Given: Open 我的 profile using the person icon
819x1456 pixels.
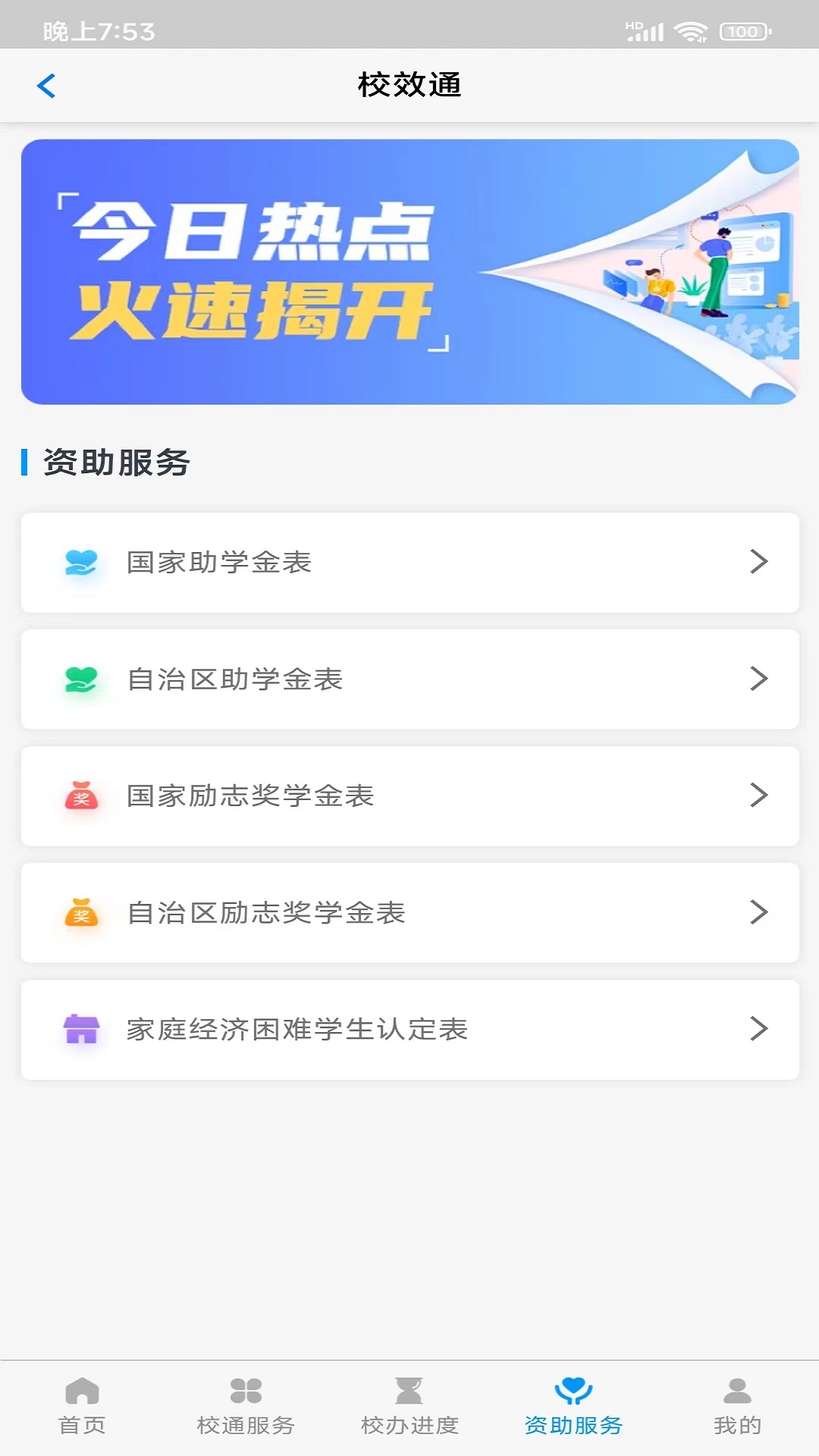Looking at the screenshot, I should [736, 1401].
